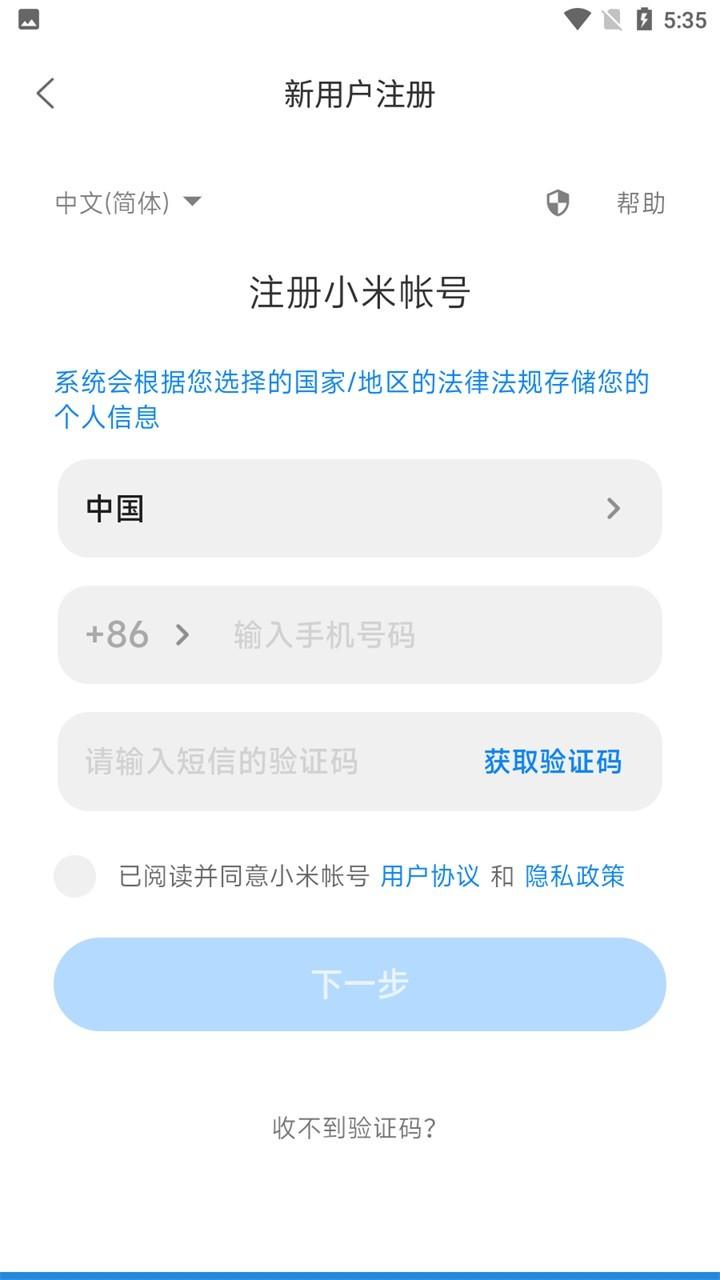720x1280 pixels.
Task: Open the 用户协议 user agreement link
Action: coord(430,876)
